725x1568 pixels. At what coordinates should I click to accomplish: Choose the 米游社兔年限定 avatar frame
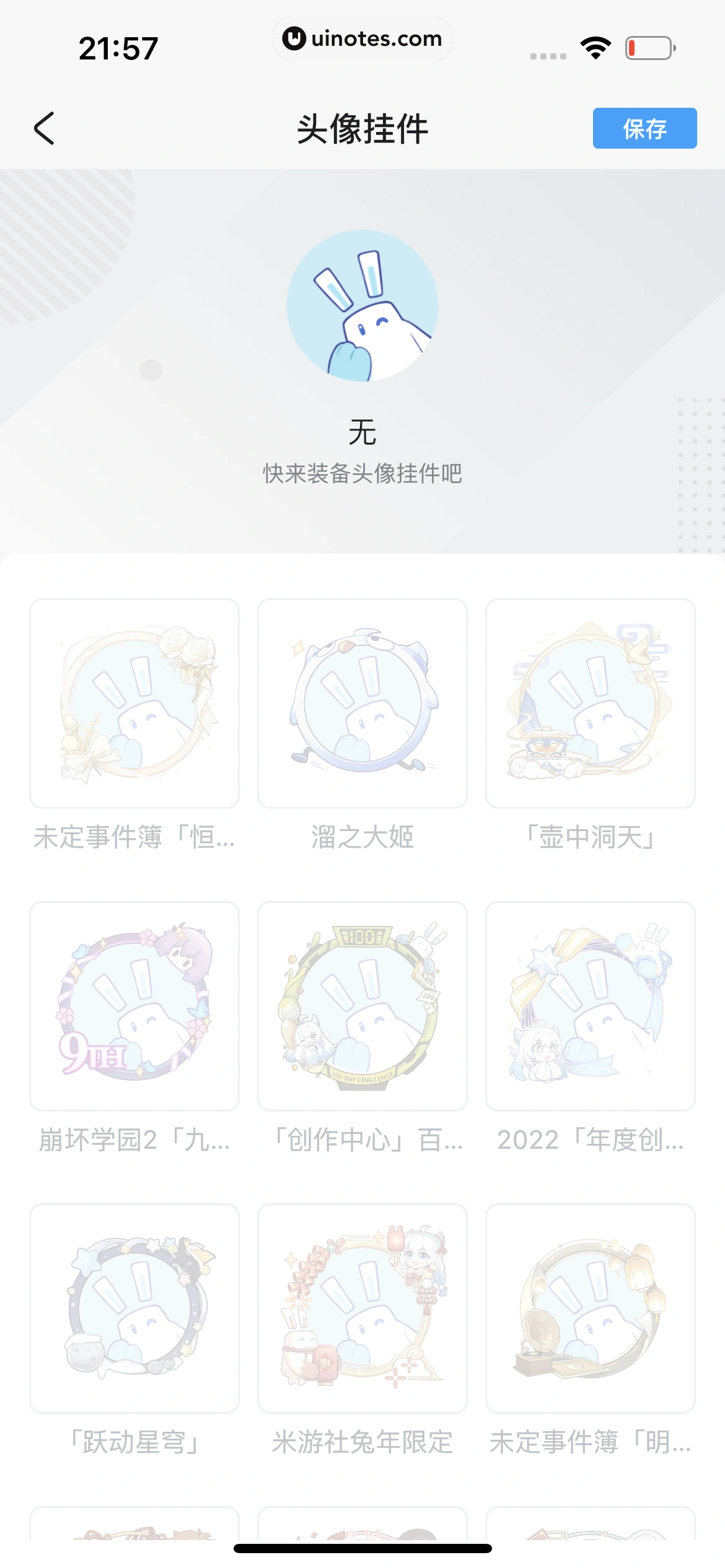tap(362, 1309)
